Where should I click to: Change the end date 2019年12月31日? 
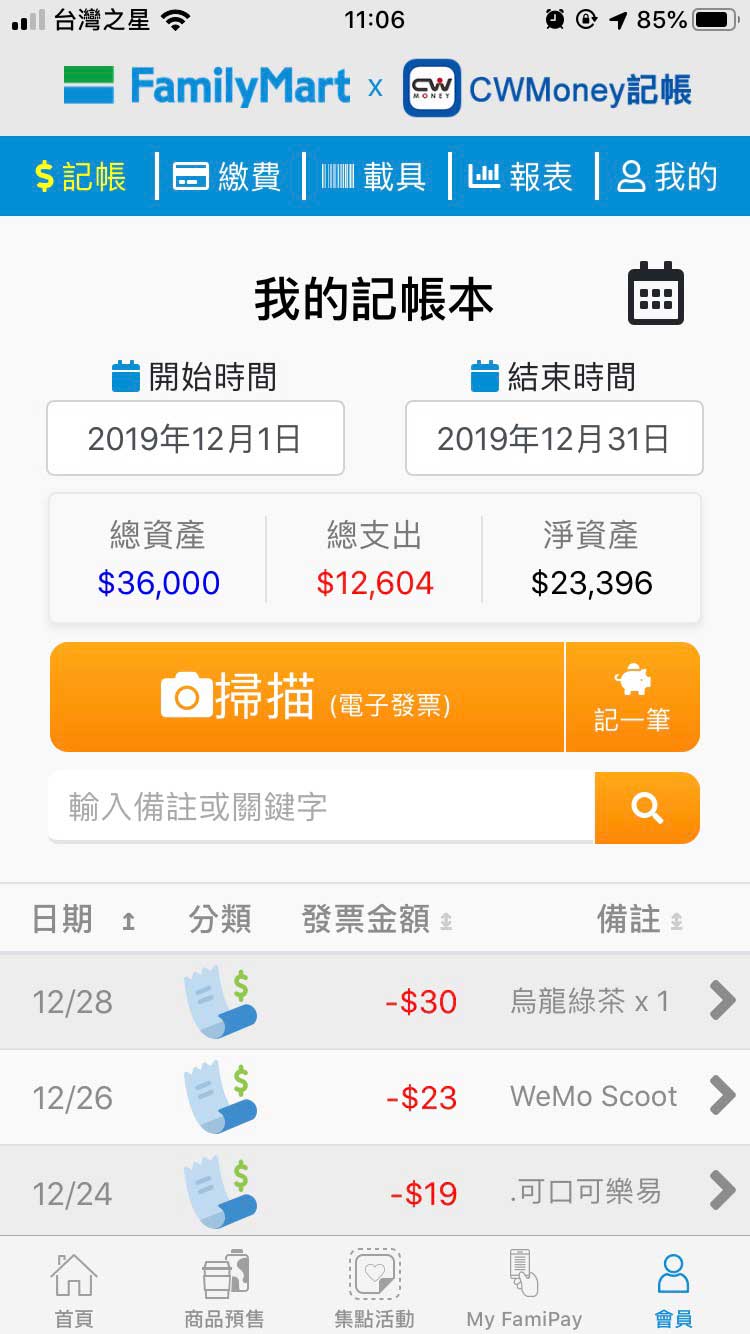tap(554, 439)
